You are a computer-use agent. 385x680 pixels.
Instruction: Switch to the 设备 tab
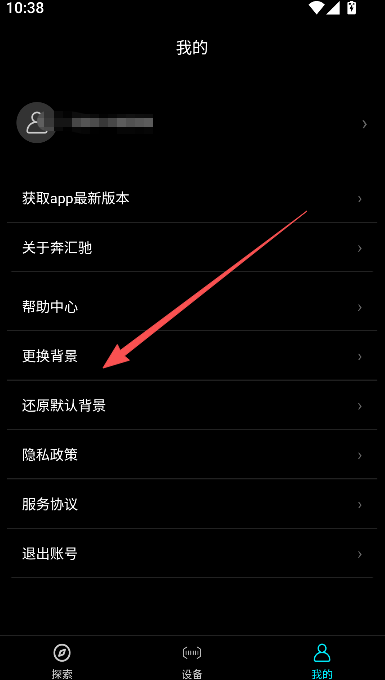[192, 660]
